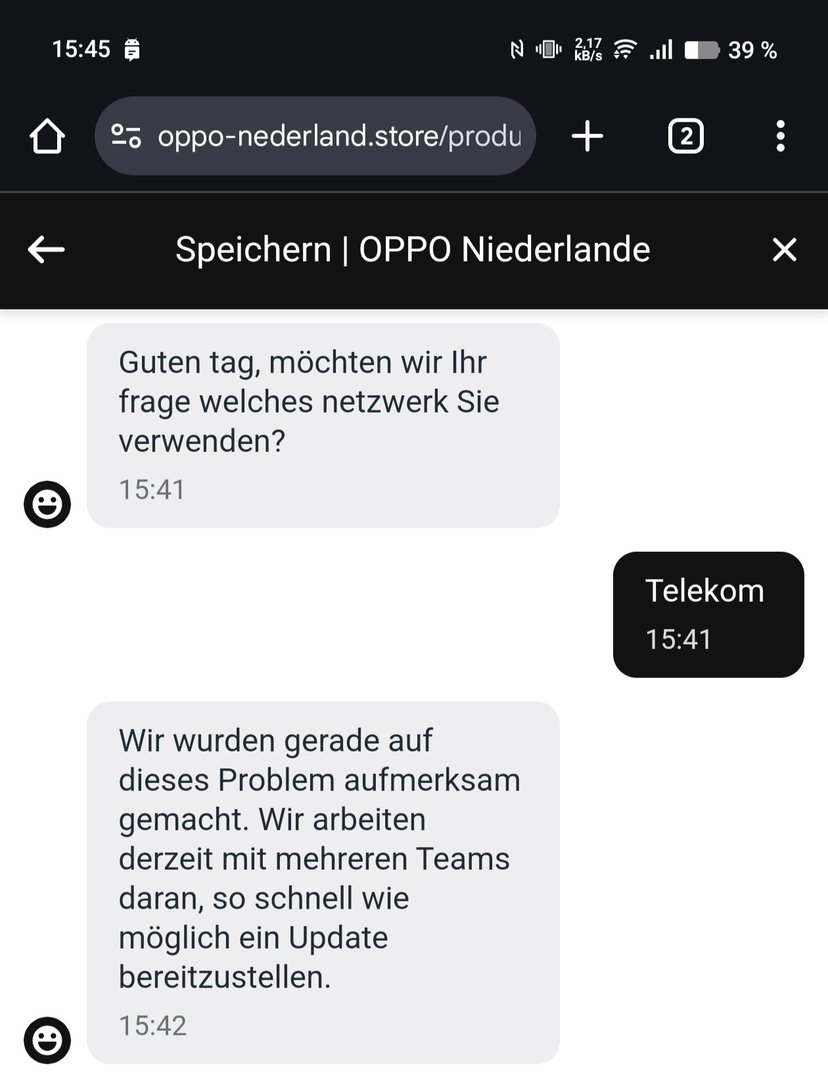The width and height of the screenshot is (828, 1080).
Task: Open the tab switcher showing 2 tabs
Action: 685,137
